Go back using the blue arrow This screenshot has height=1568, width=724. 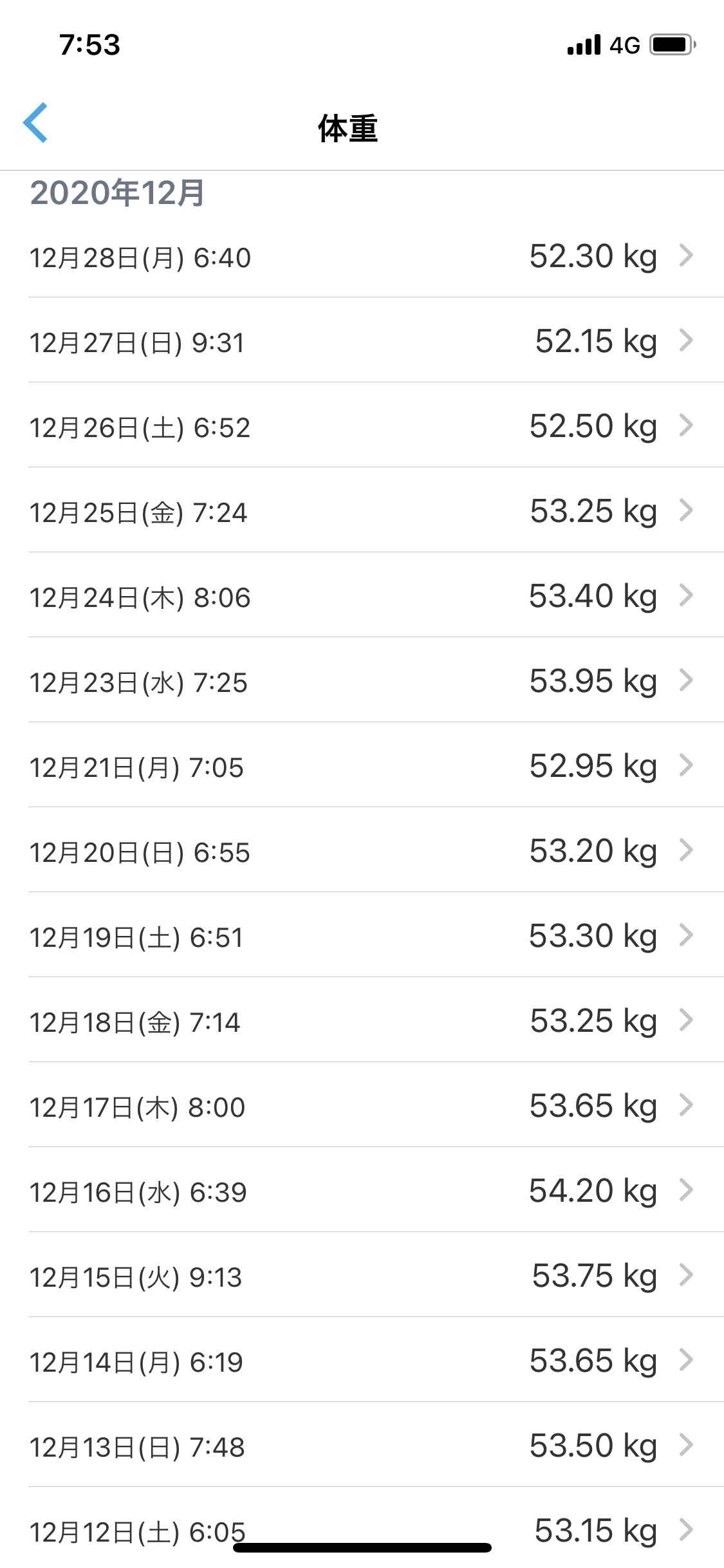point(35,122)
